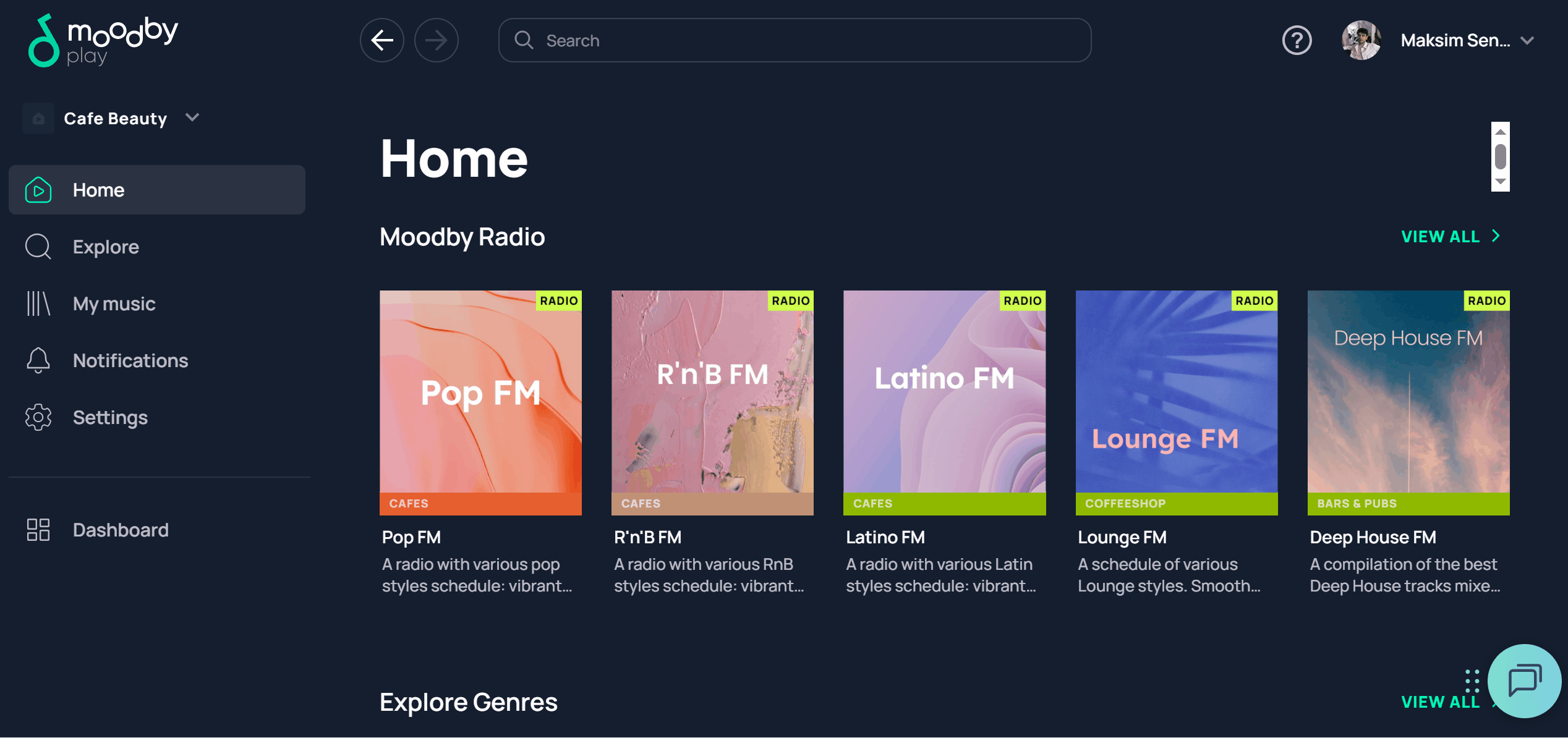This screenshot has width=1568, height=738.
Task: Open the Deep House FM card
Action: point(1408,402)
